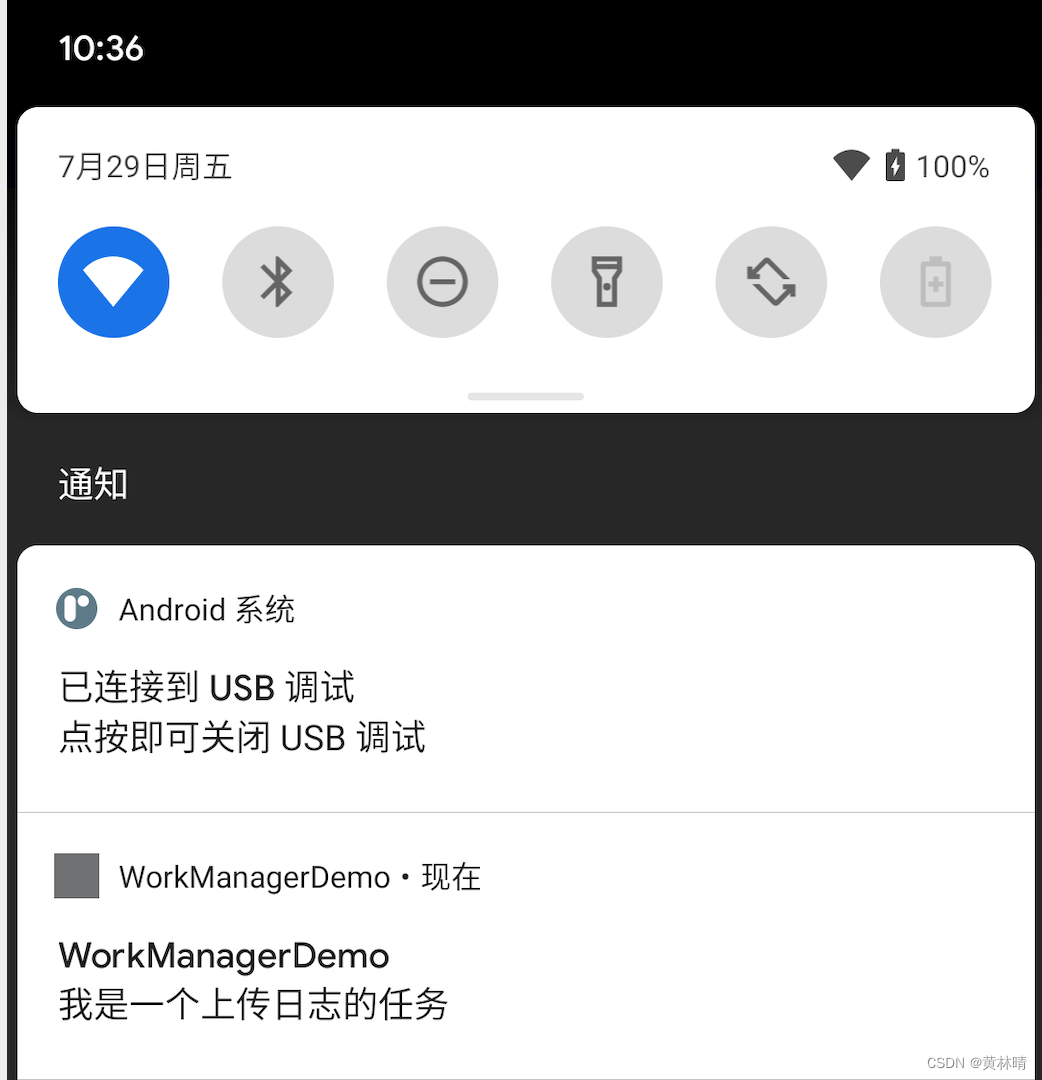The image size is (1042, 1080).
Task: Toggle the auto-rotate tile
Action: 771,282
